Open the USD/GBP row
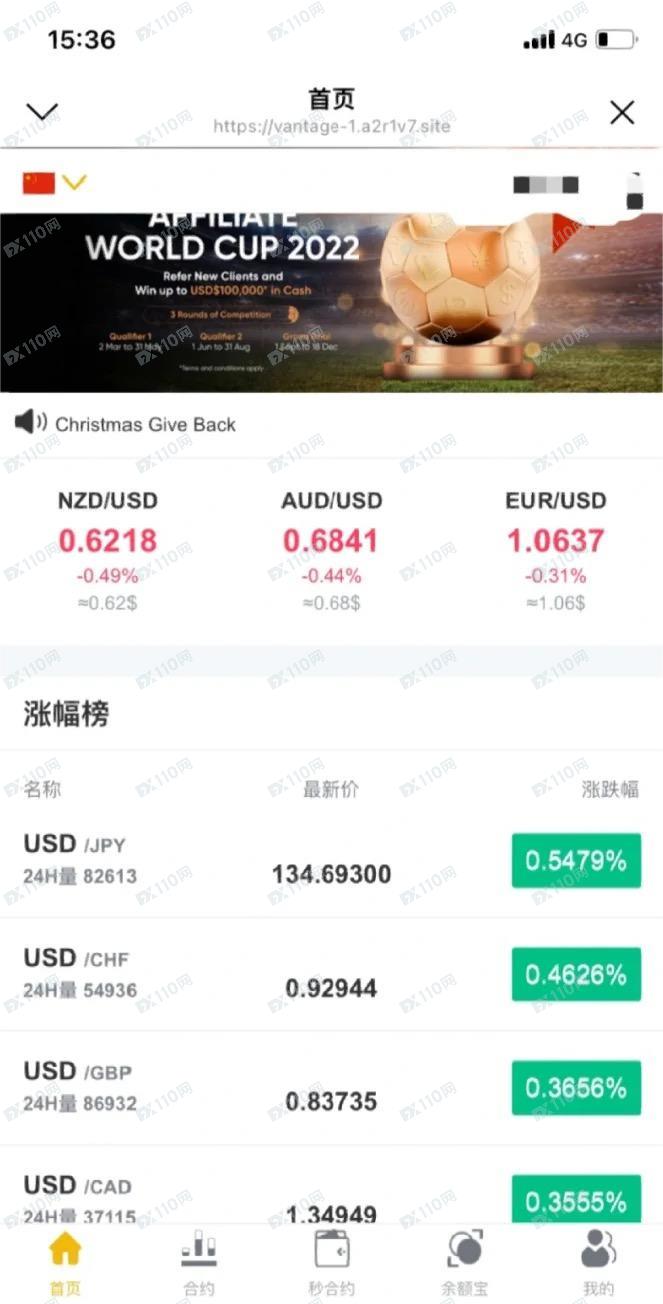The width and height of the screenshot is (663, 1304). coord(330,1088)
